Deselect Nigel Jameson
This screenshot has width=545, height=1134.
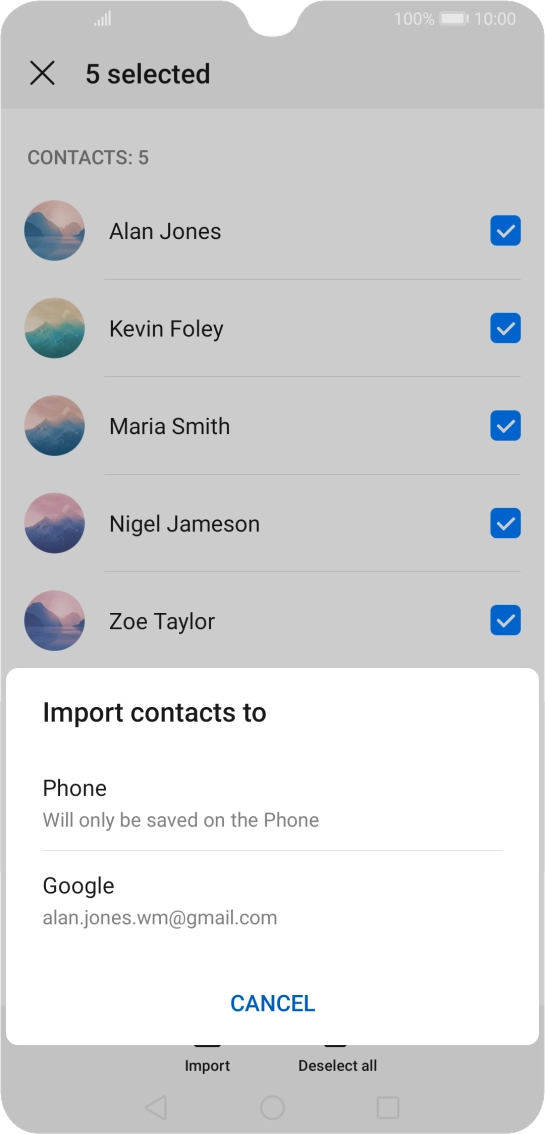[505, 523]
